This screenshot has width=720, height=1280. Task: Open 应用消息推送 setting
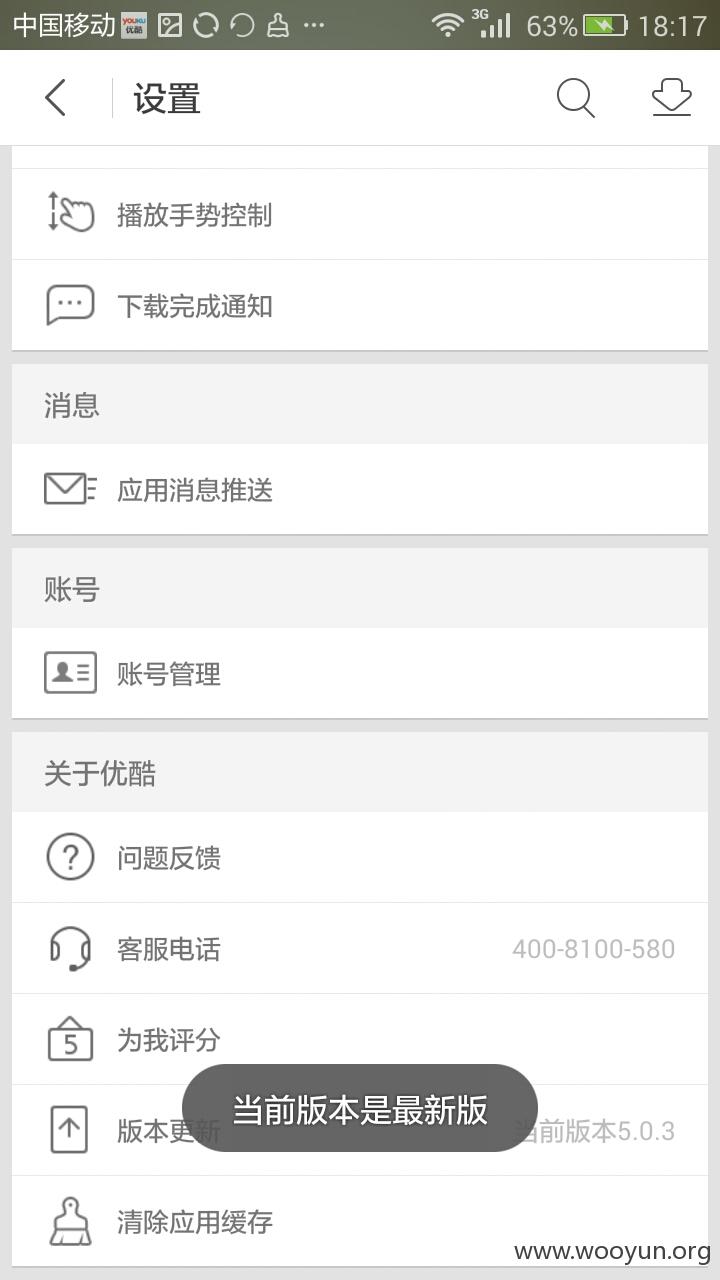pyautogui.click(x=360, y=490)
